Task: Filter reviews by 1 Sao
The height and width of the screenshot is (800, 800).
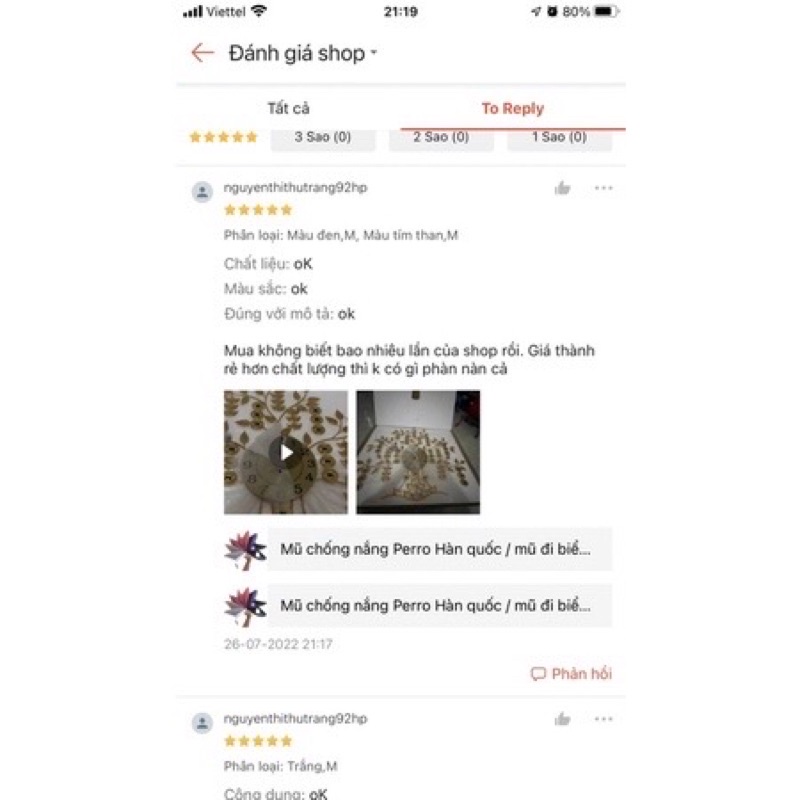Action: coord(558,137)
